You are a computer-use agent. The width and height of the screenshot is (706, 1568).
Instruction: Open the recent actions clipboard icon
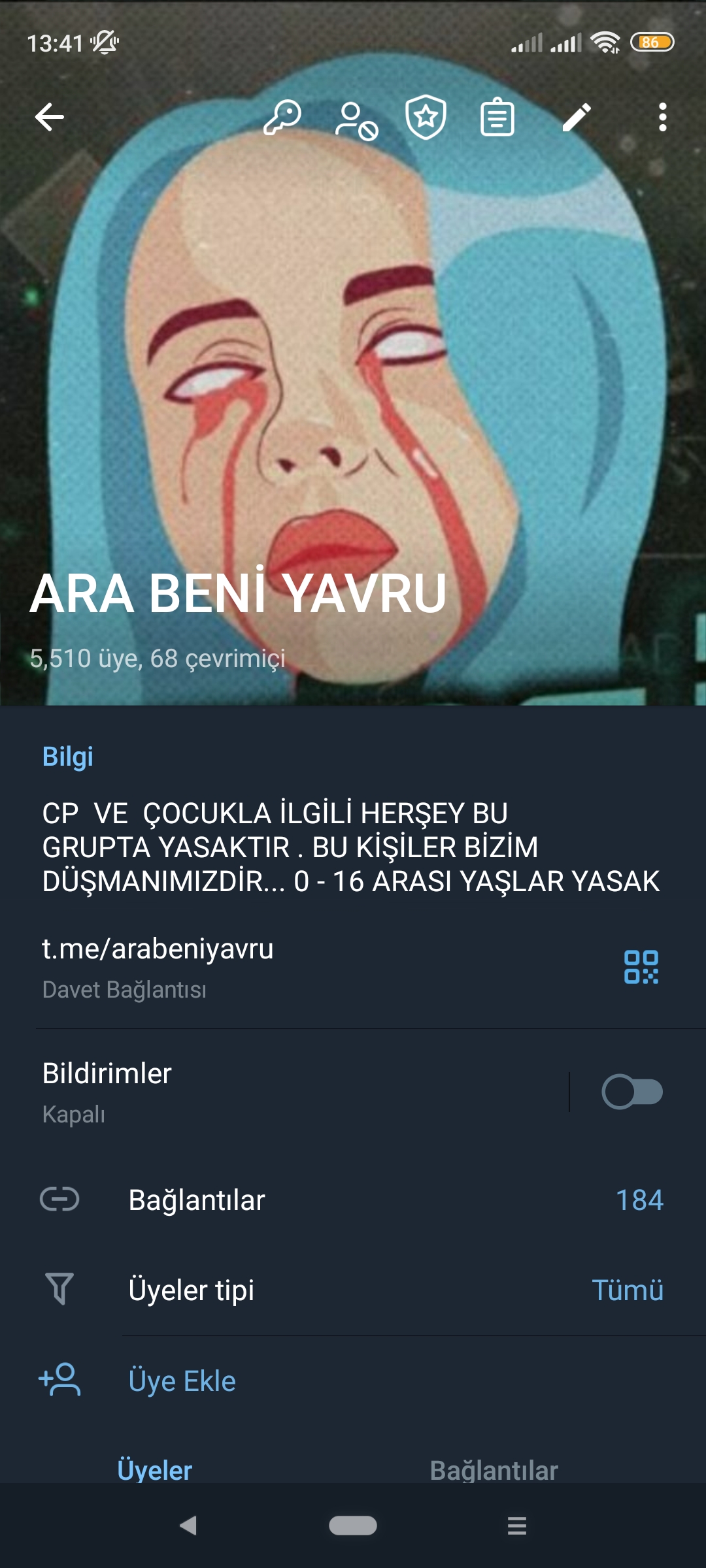pos(497,118)
